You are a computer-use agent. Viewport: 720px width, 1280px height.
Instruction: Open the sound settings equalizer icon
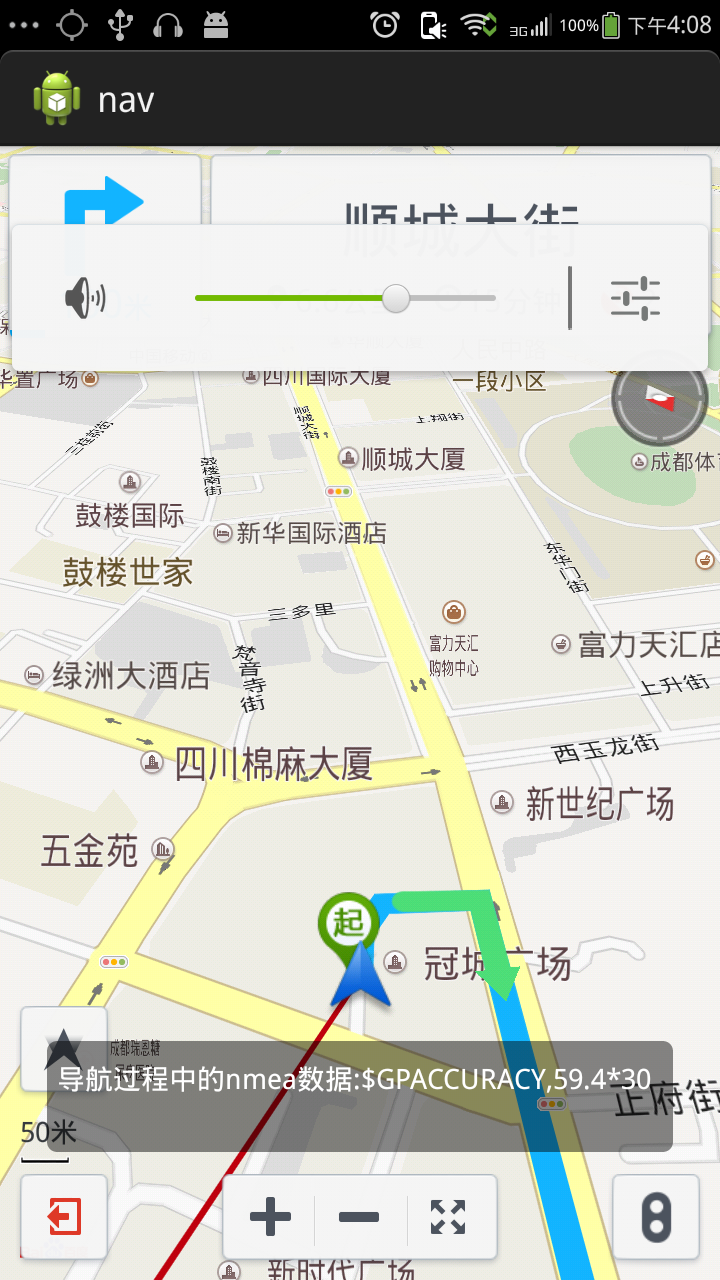(x=636, y=298)
